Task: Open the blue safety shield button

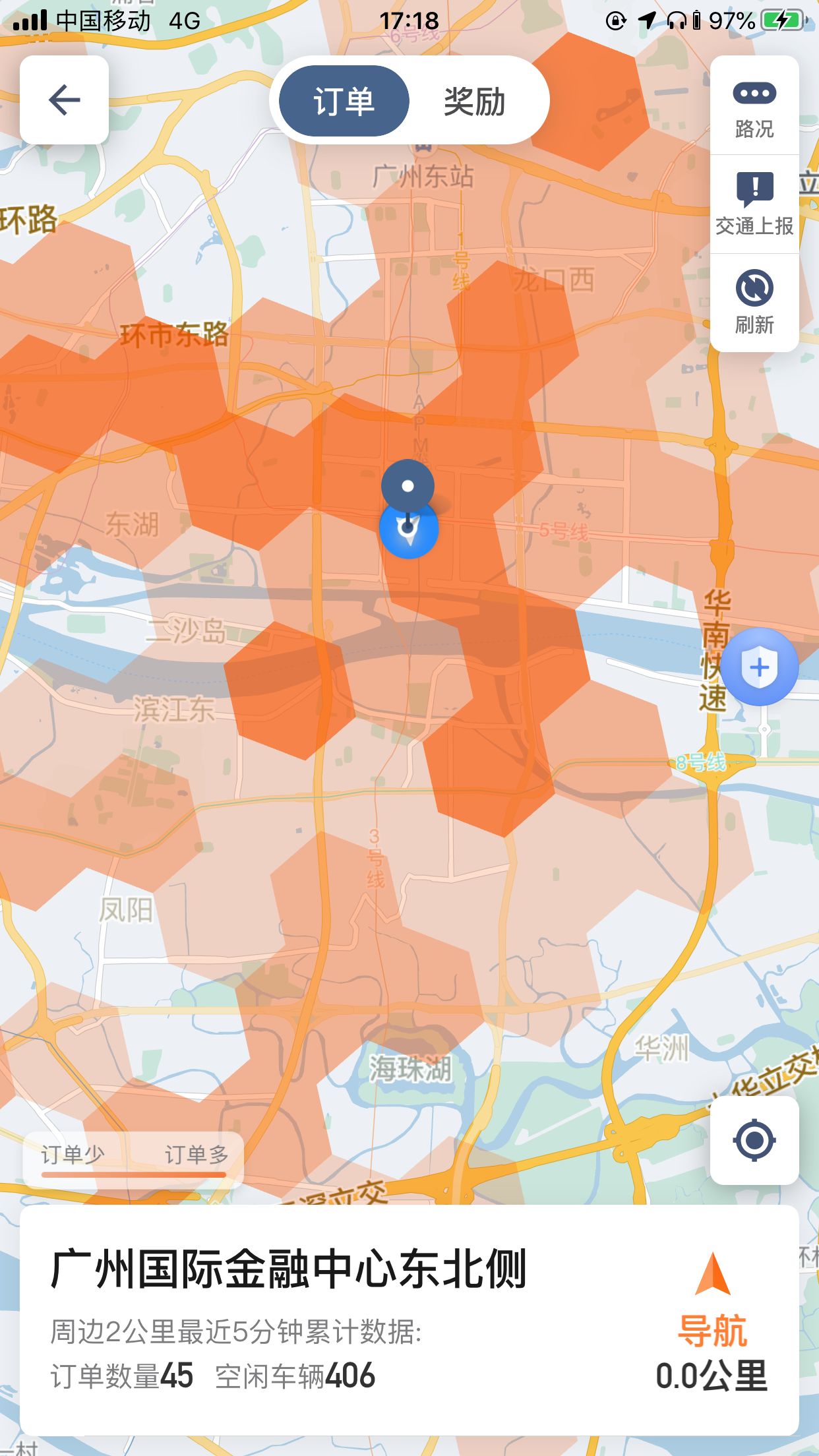Action: pos(759,667)
